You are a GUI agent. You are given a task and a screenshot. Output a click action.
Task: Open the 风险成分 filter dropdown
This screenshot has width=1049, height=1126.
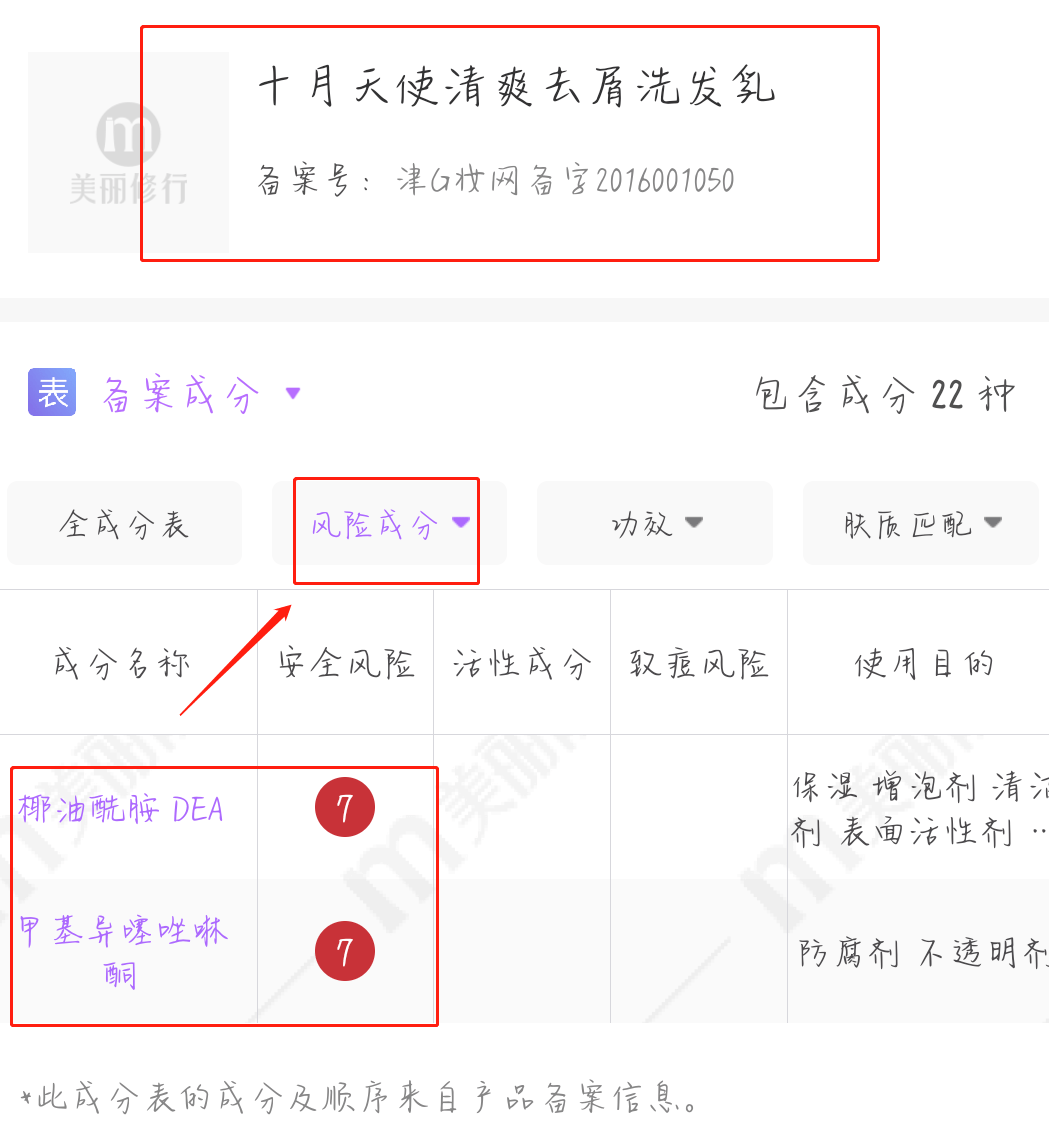(x=389, y=524)
